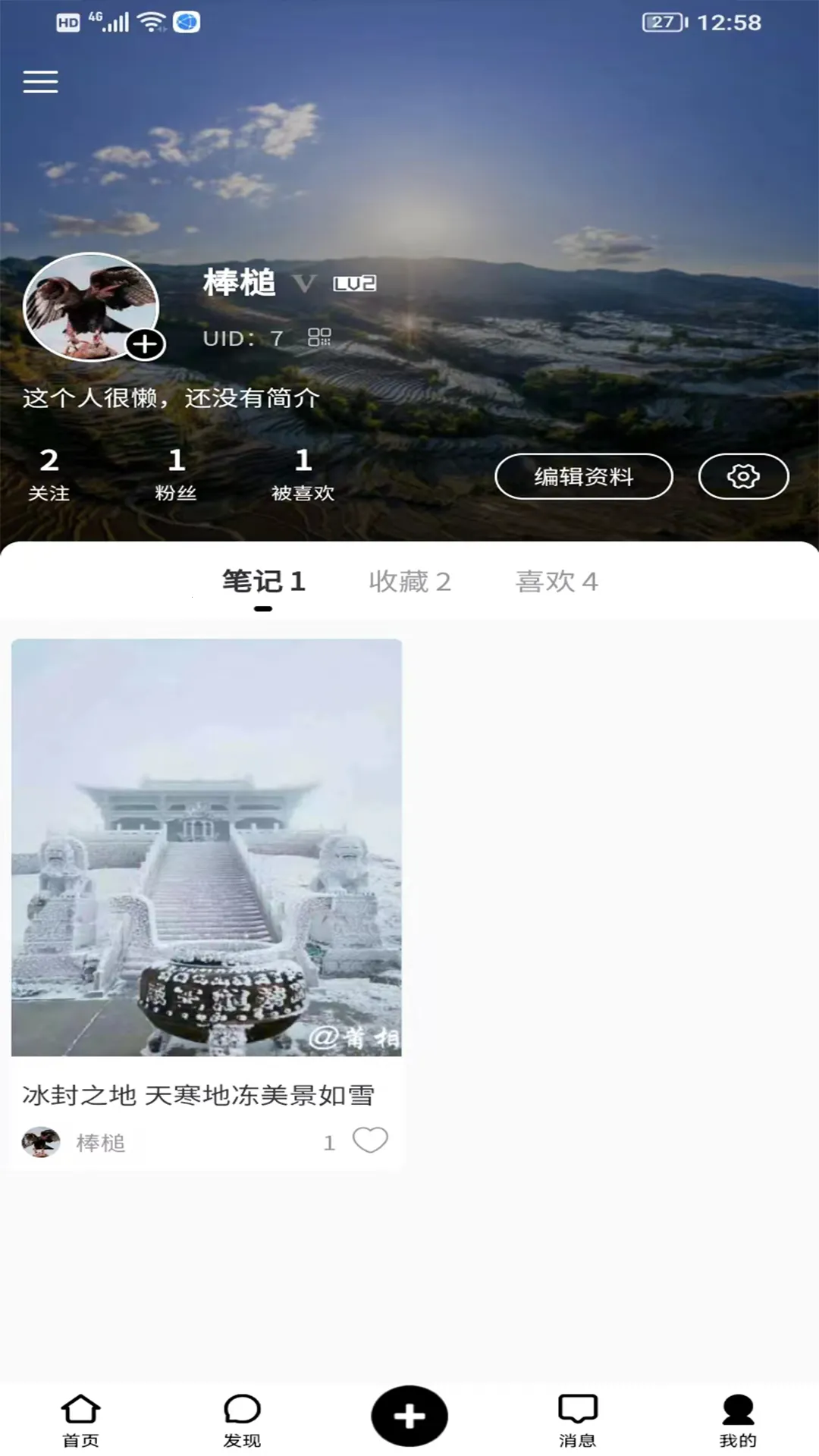
Task: View the 粉丝 followers list
Action: click(176, 474)
